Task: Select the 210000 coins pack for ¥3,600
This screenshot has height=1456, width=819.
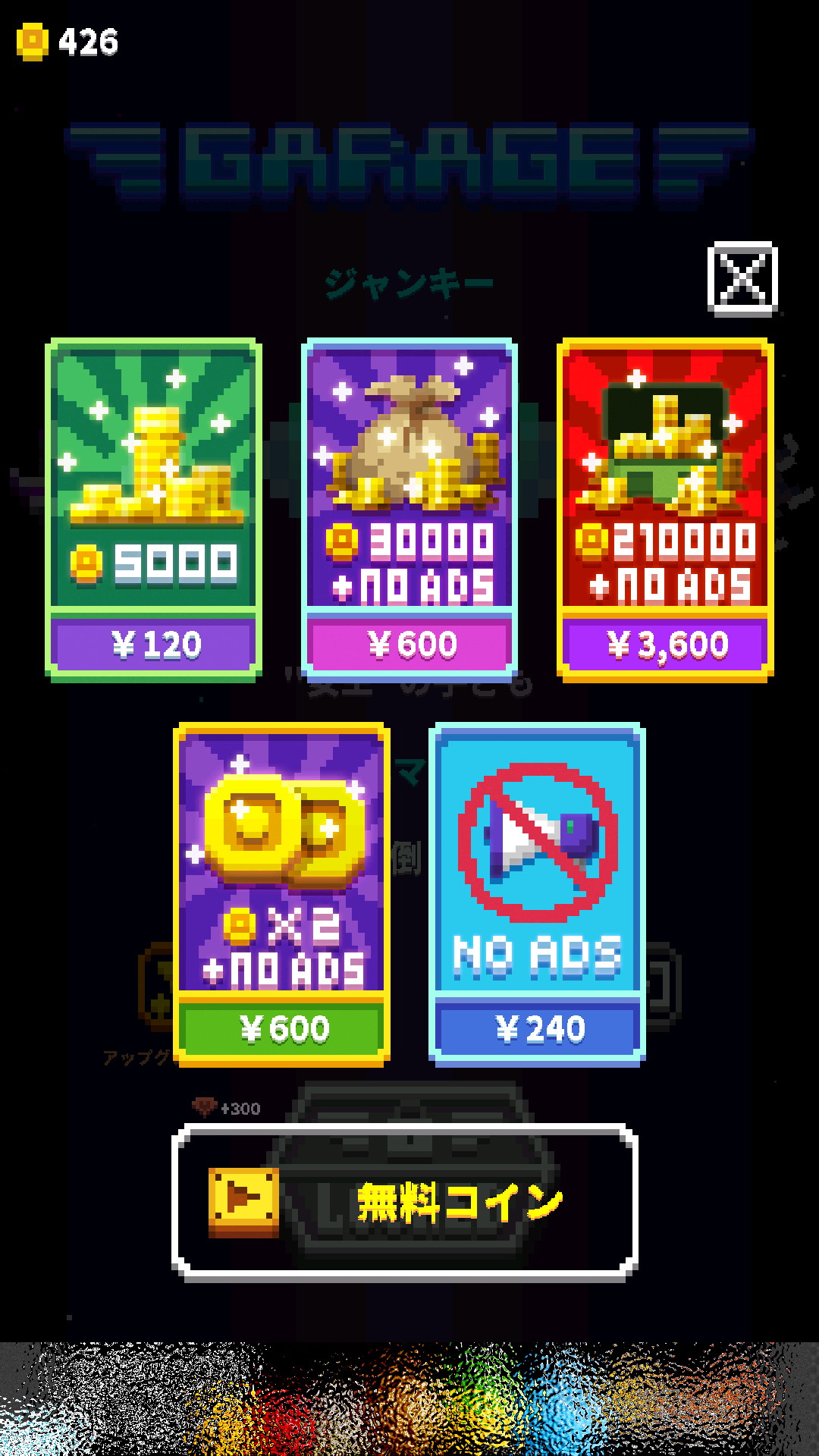Action: (665, 510)
